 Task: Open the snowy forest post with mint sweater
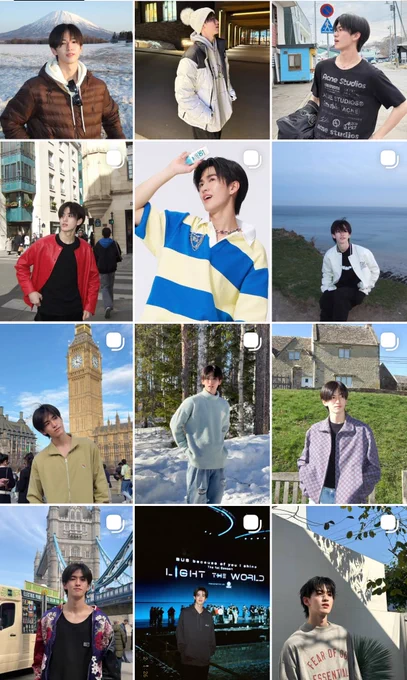(x=202, y=414)
